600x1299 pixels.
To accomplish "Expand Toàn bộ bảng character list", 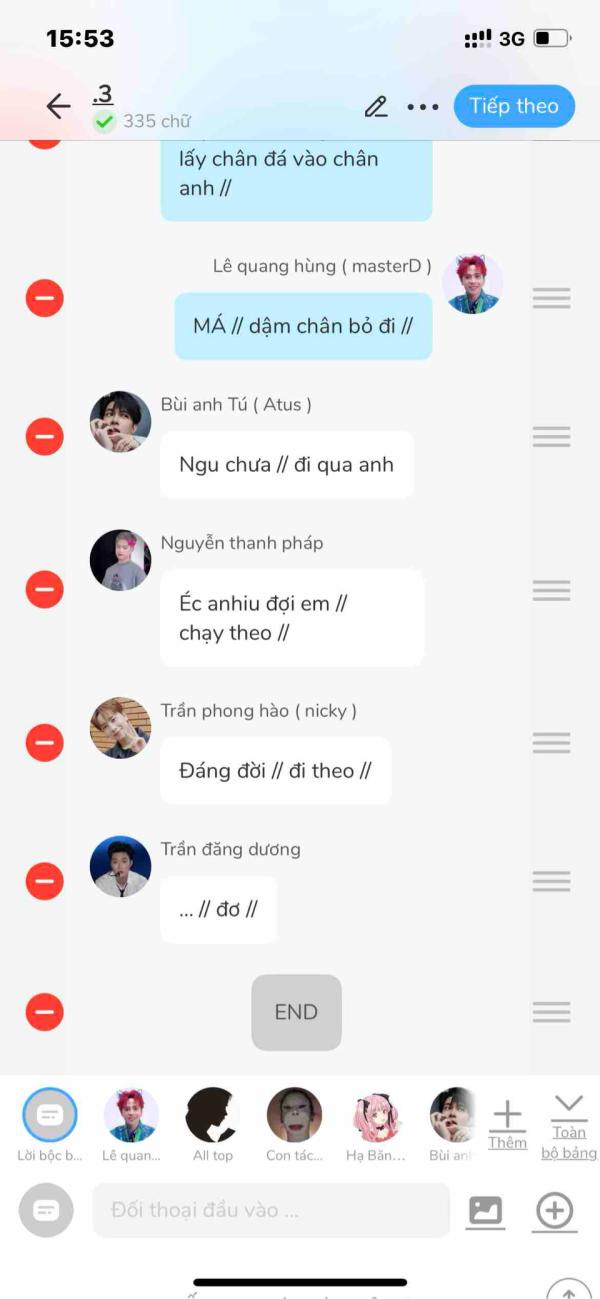I will coord(569,1123).
